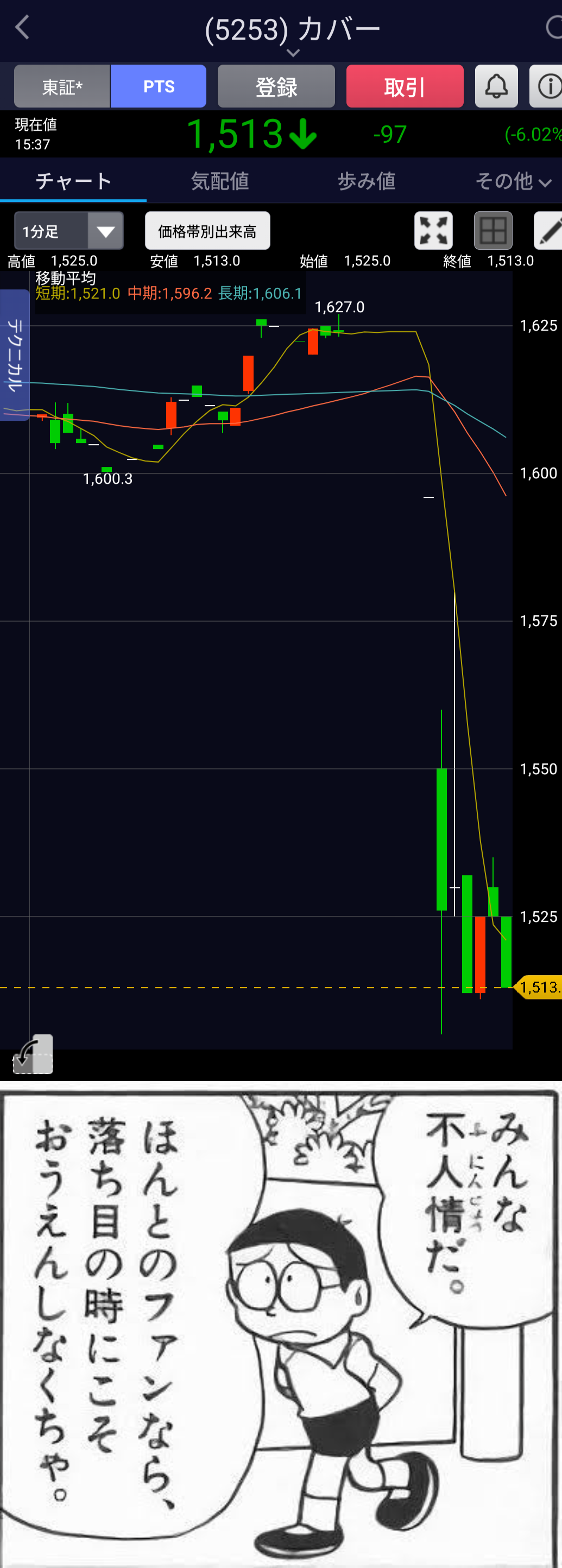562x1568 pixels.
Task: Switch to the 気配値 tab
Action: point(220,181)
